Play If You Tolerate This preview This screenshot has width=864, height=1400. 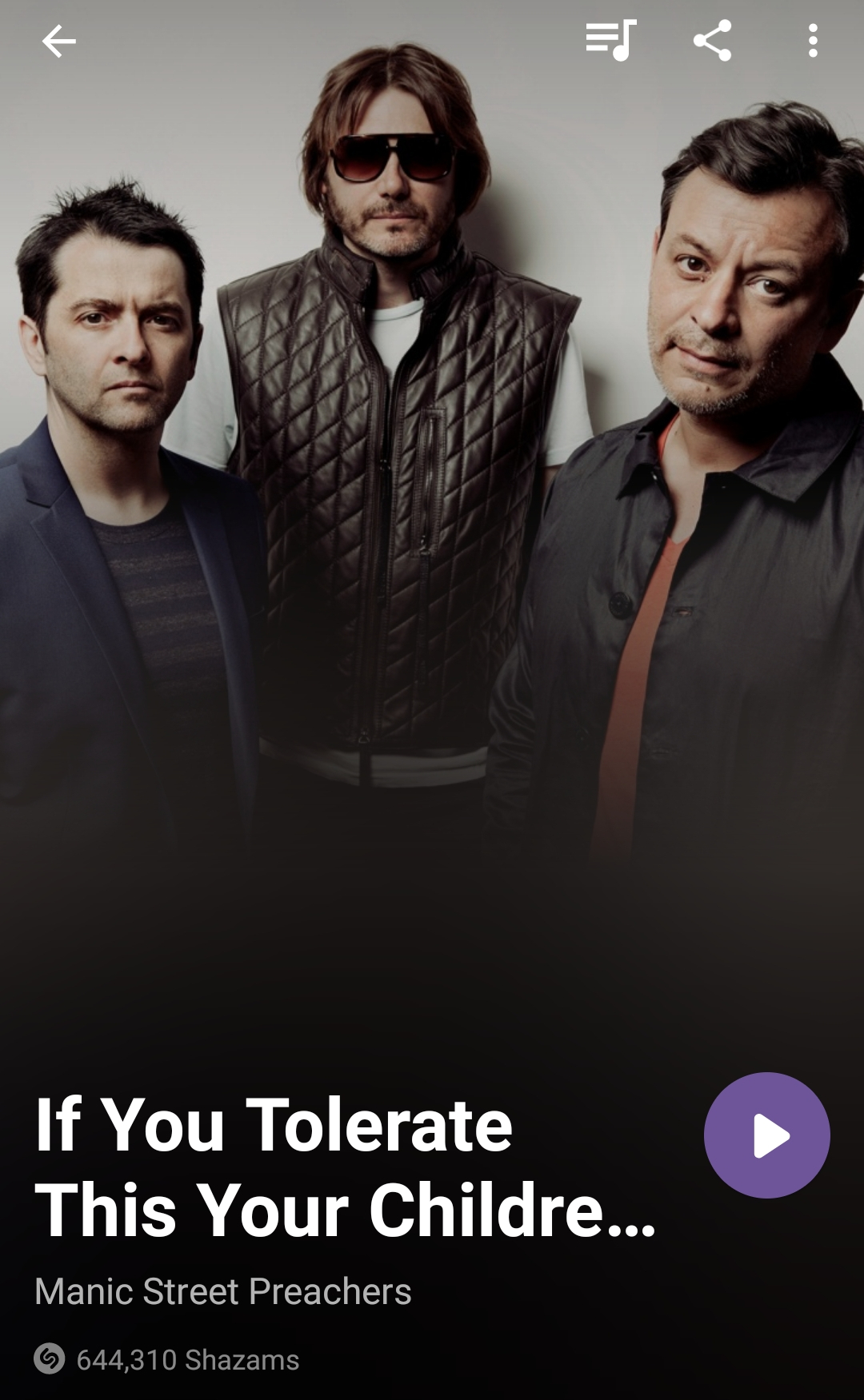click(x=766, y=1135)
